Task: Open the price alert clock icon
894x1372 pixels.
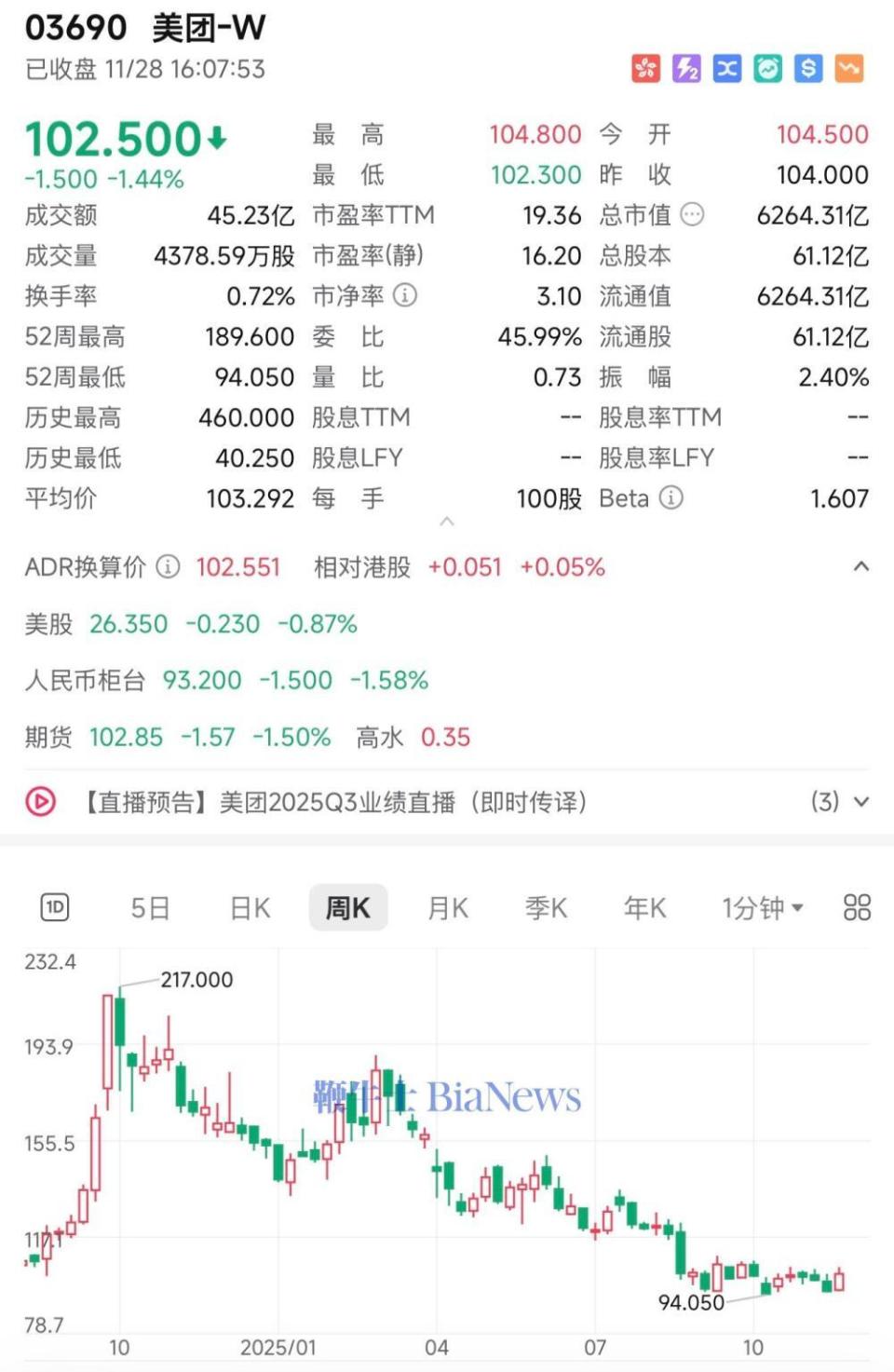Action: pos(767,67)
